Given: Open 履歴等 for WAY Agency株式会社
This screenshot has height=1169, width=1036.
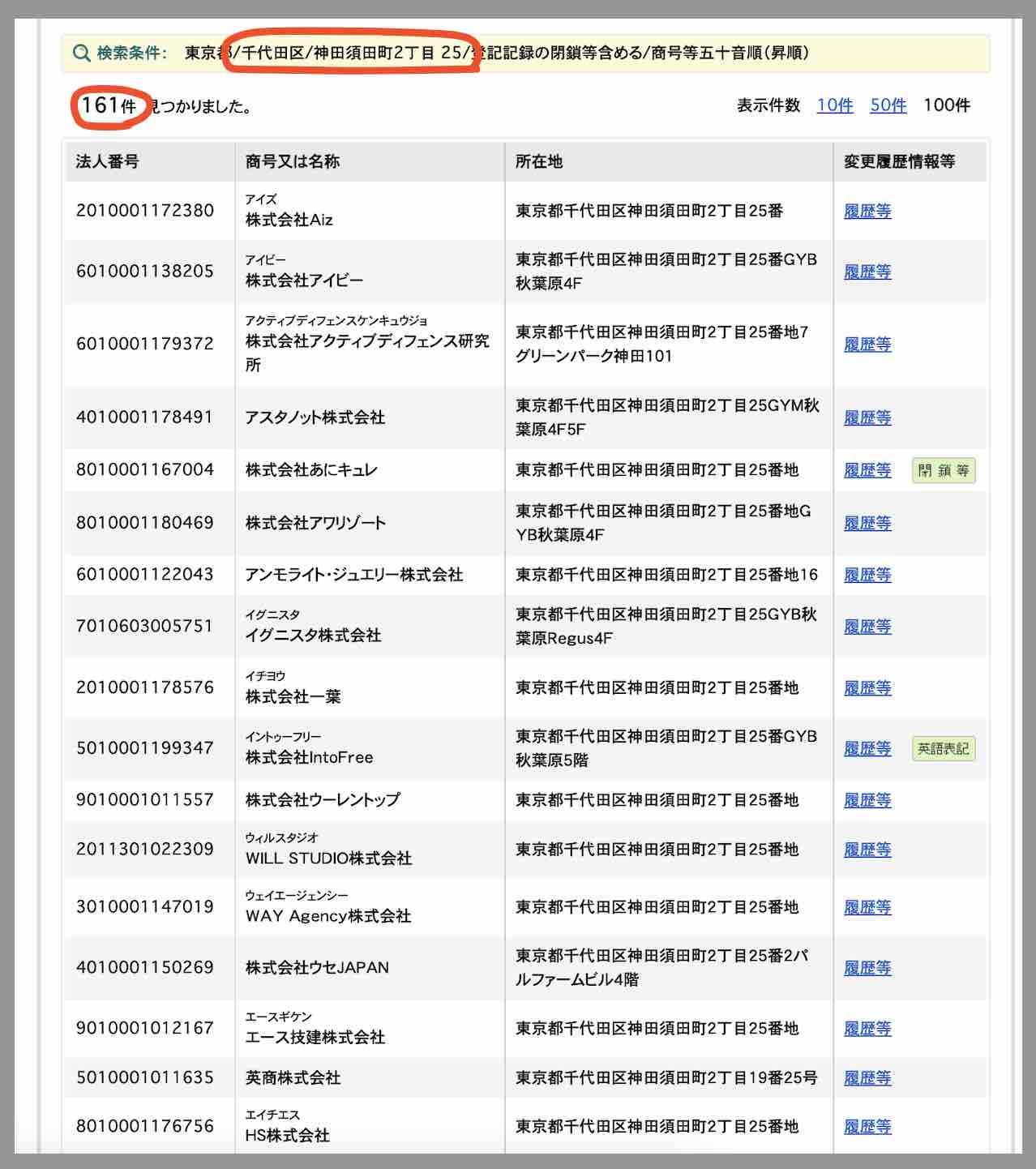Looking at the screenshot, I should [x=867, y=908].
